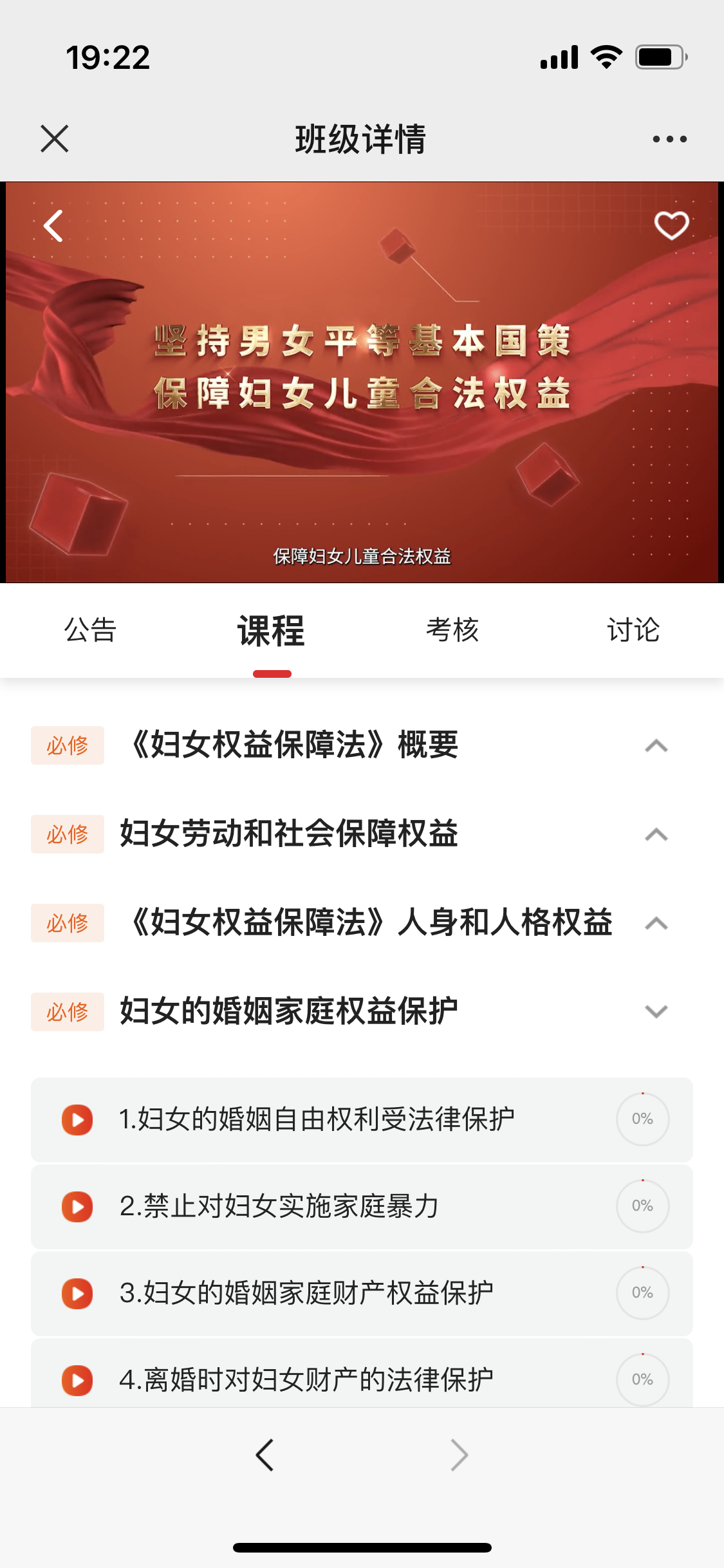724x1568 pixels.
Task: Open the 讨论 tab
Action: tap(633, 630)
